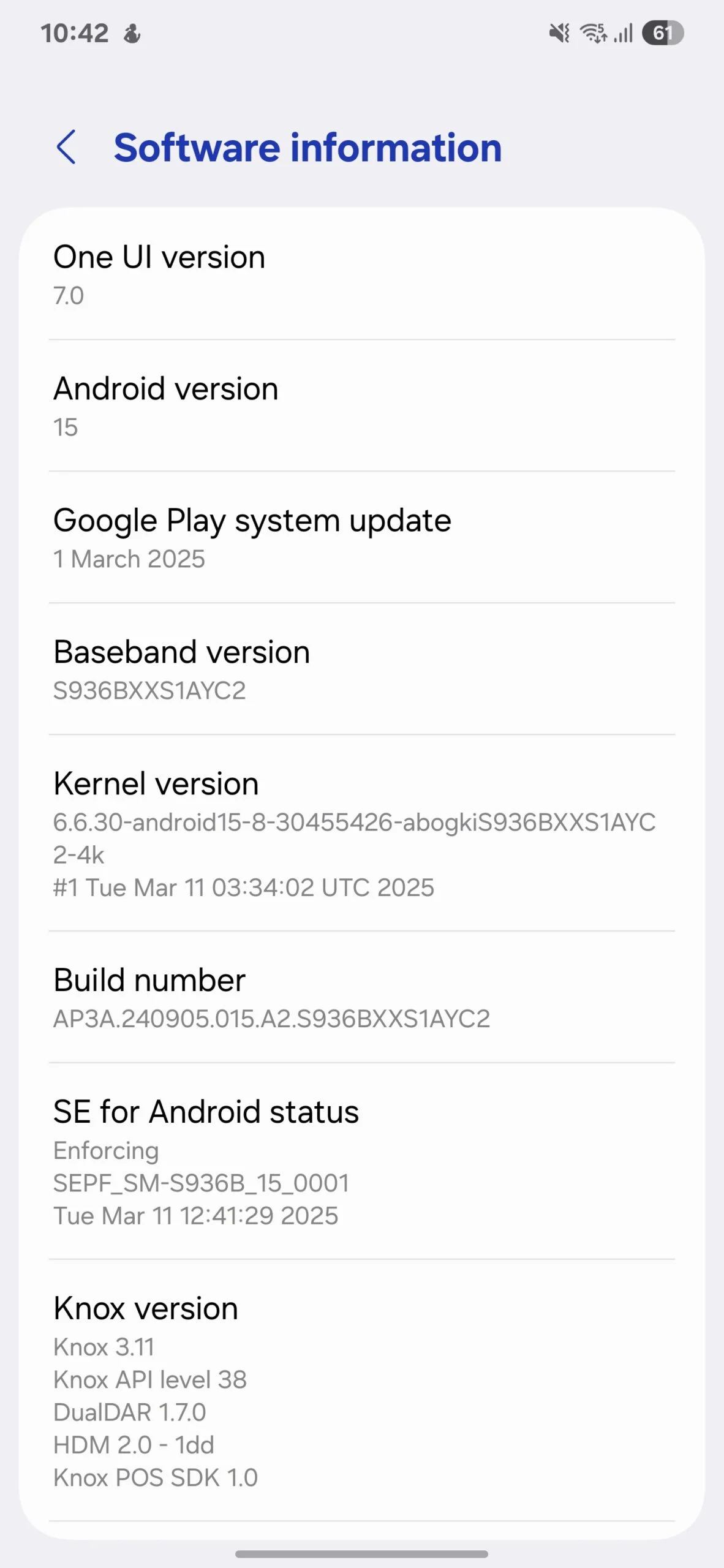Tap the cellular signal bars icon
The height and width of the screenshot is (1568, 724).
point(622,33)
